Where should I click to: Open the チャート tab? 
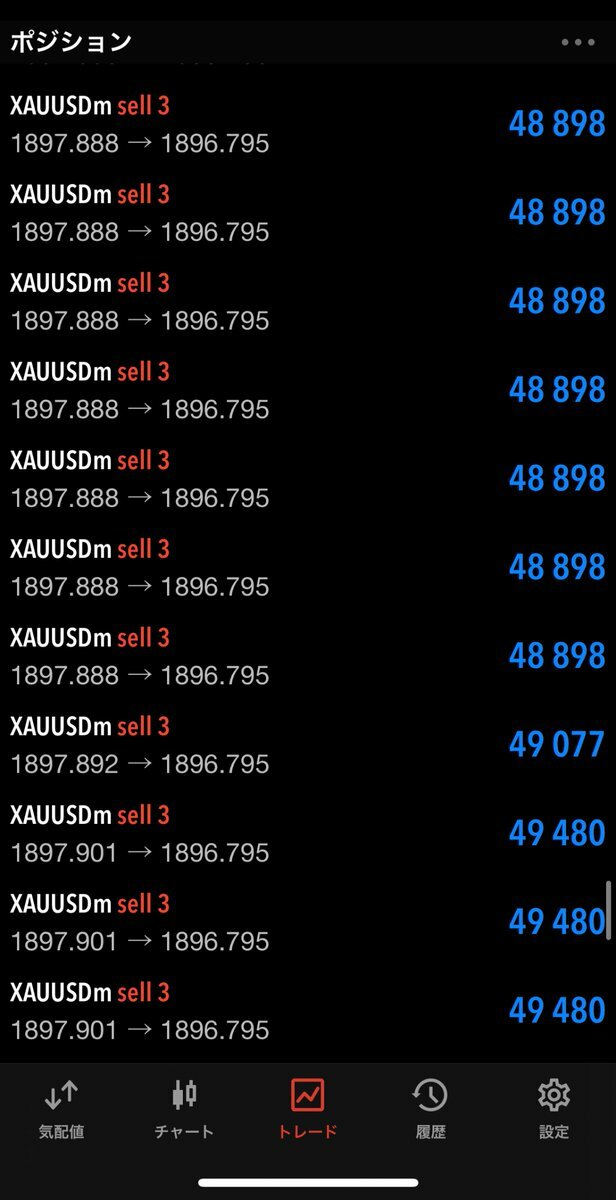(x=184, y=1108)
